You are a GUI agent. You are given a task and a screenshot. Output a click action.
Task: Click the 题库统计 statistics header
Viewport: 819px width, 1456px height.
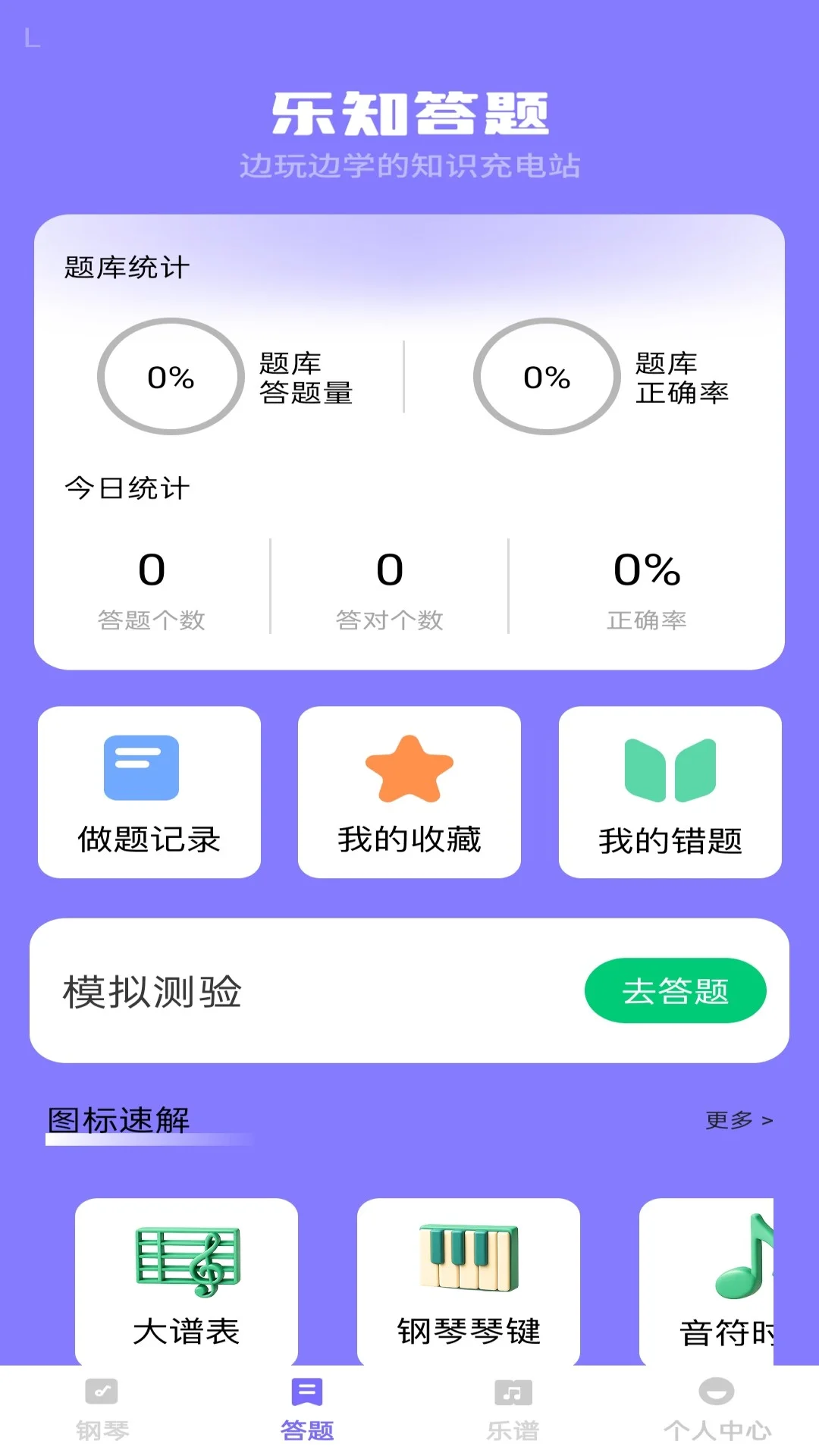tap(127, 267)
